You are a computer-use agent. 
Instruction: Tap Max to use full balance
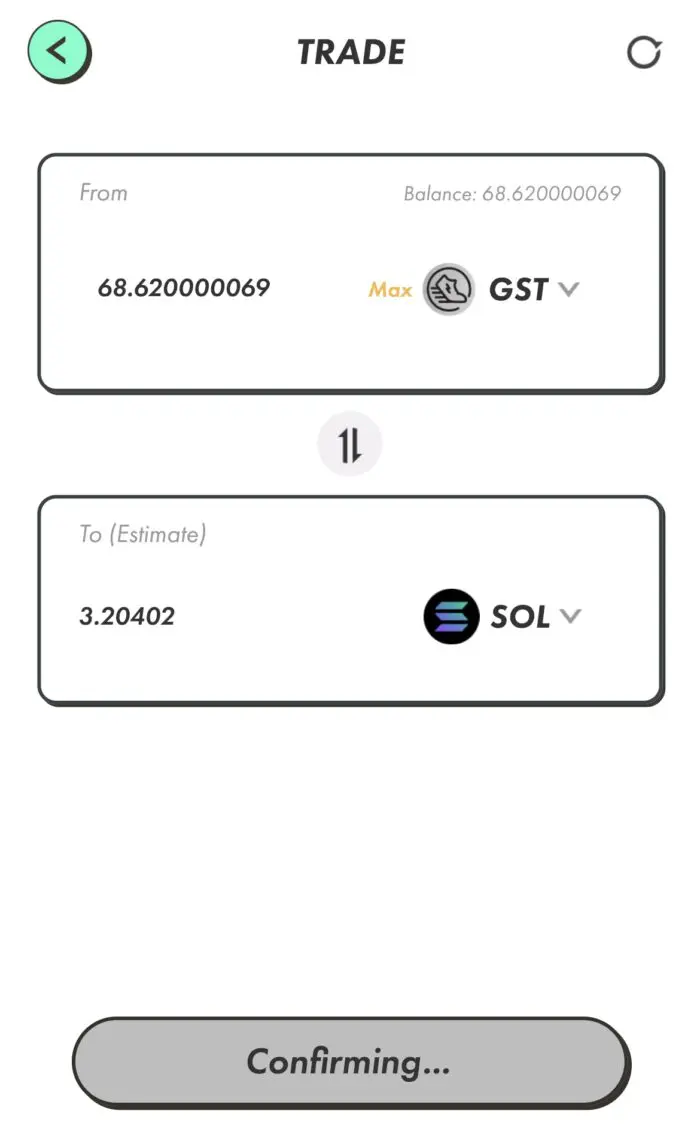390,289
